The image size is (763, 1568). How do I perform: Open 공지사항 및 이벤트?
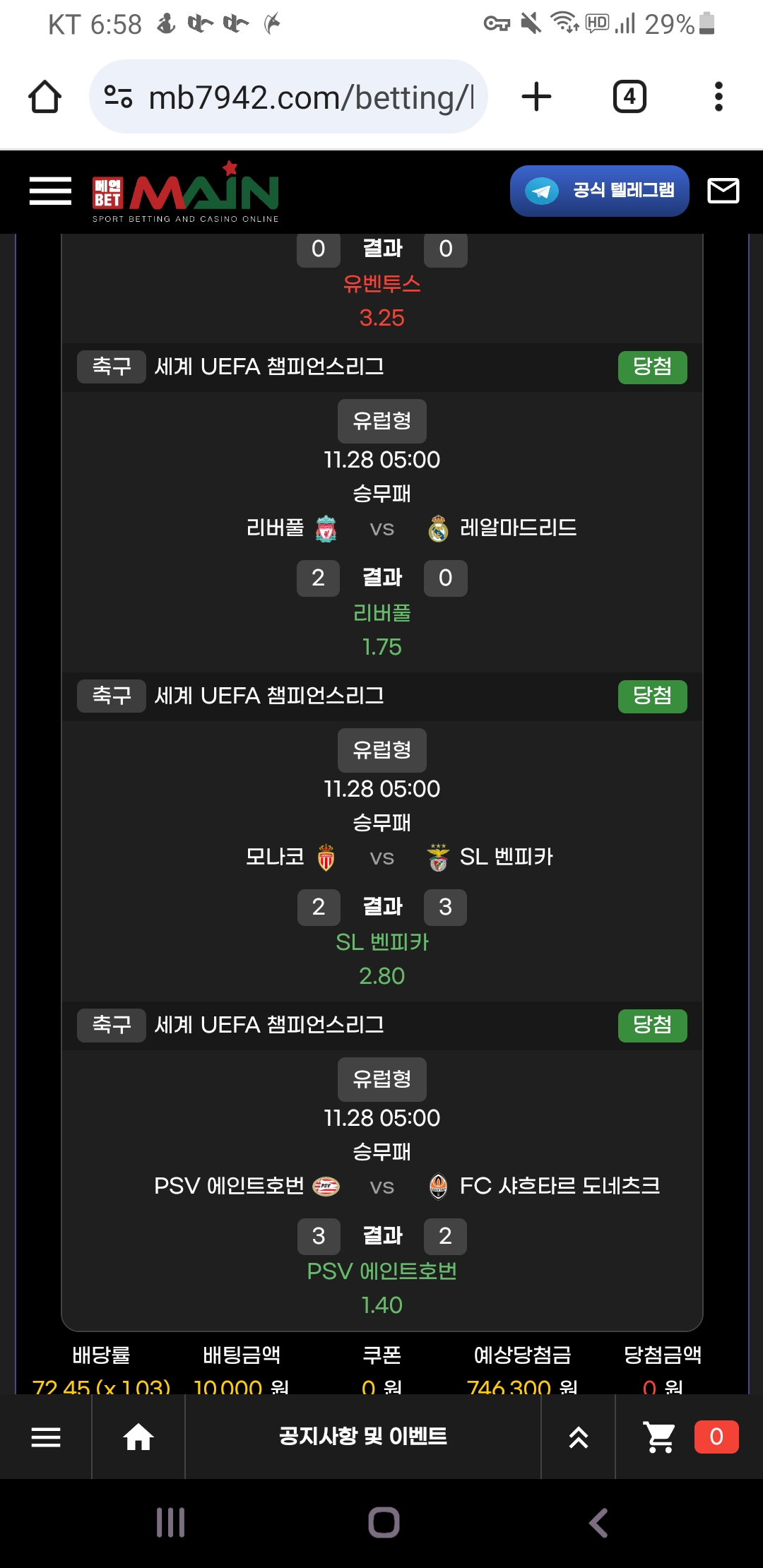(x=362, y=1437)
